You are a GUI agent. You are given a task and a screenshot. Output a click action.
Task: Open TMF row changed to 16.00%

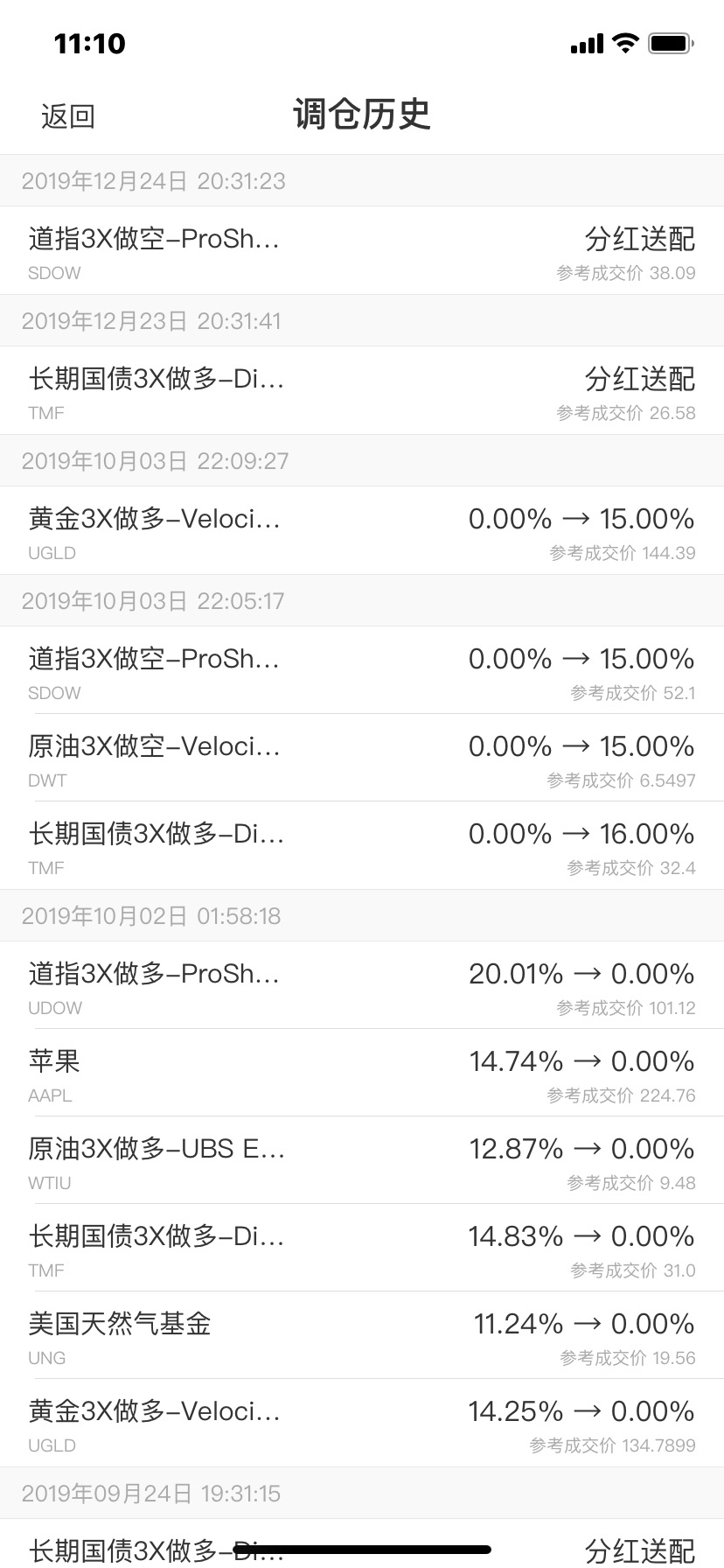tap(362, 845)
